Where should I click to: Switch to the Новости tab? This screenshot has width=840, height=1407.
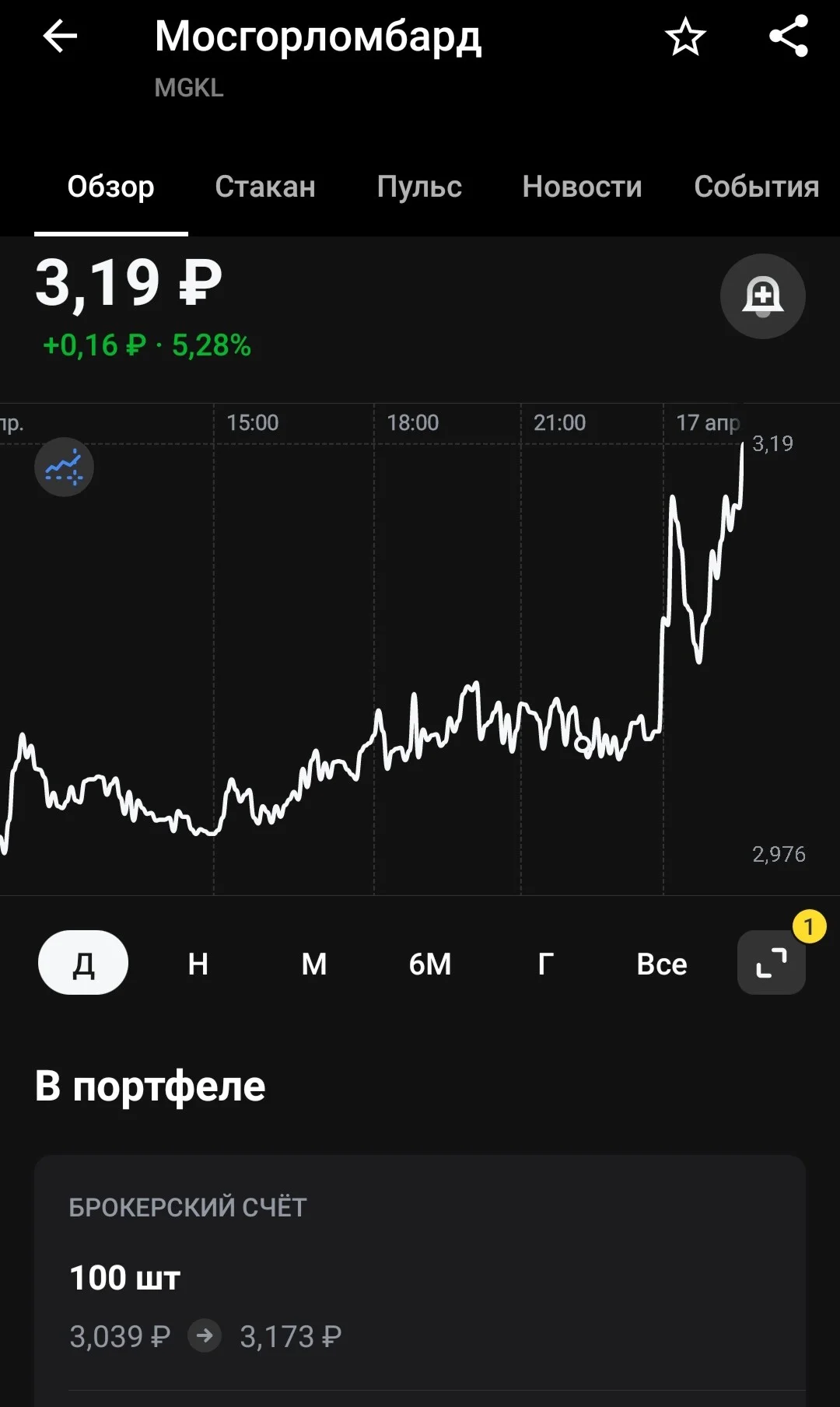[582, 187]
